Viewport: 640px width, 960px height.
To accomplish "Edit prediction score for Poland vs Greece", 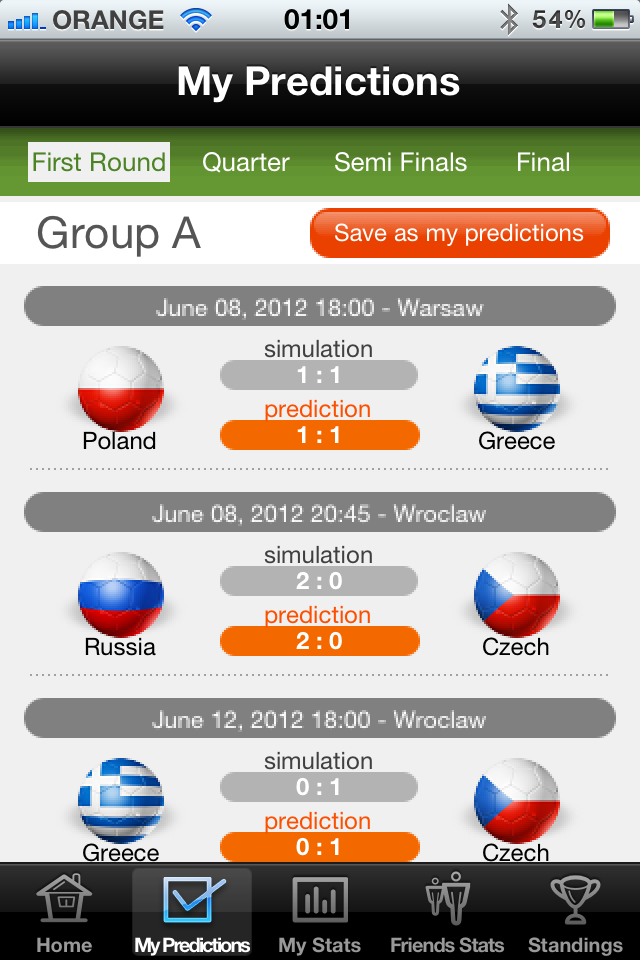I will pyautogui.click(x=319, y=435).
